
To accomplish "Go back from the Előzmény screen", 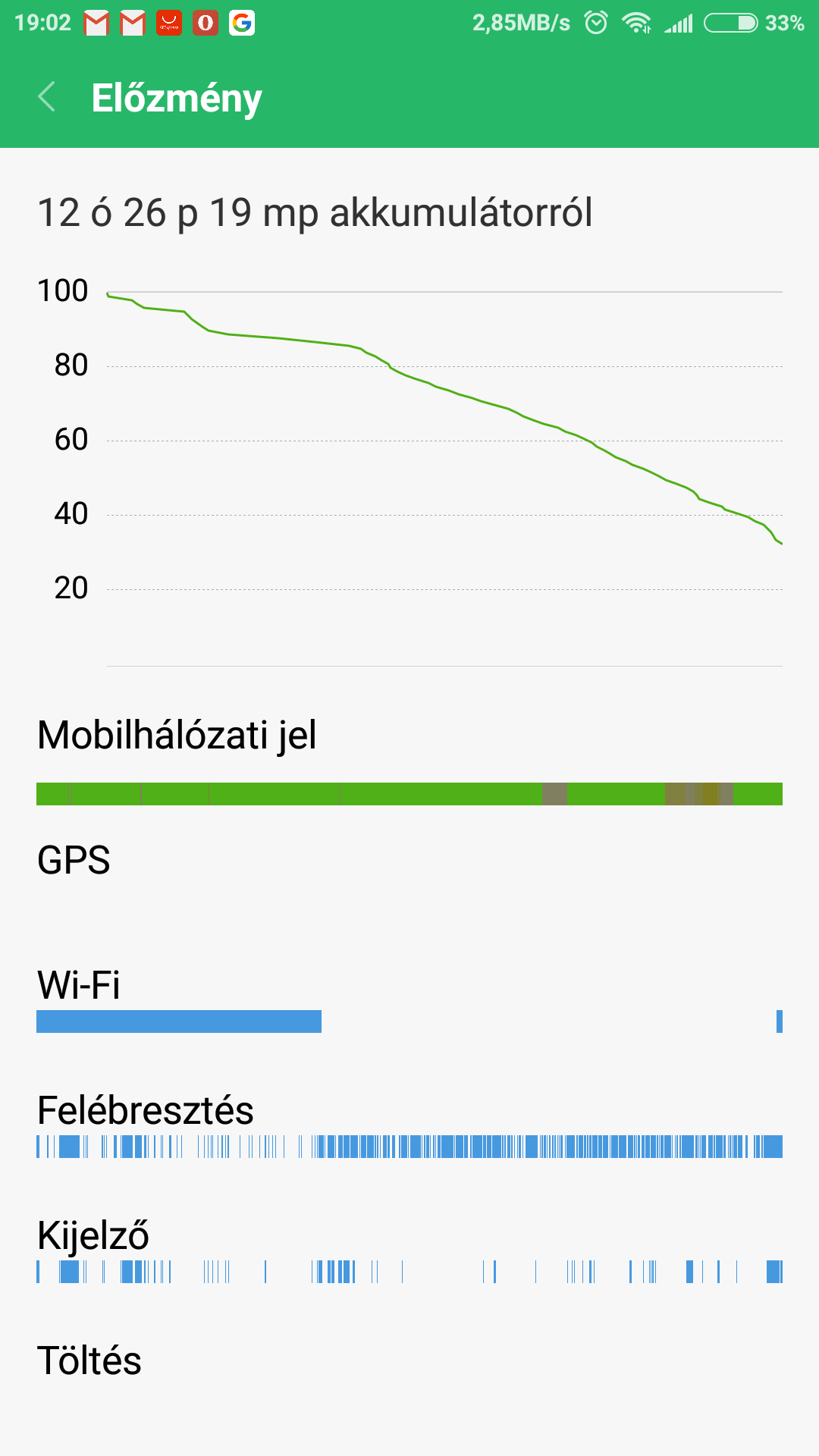I will [x=47, y=97].
